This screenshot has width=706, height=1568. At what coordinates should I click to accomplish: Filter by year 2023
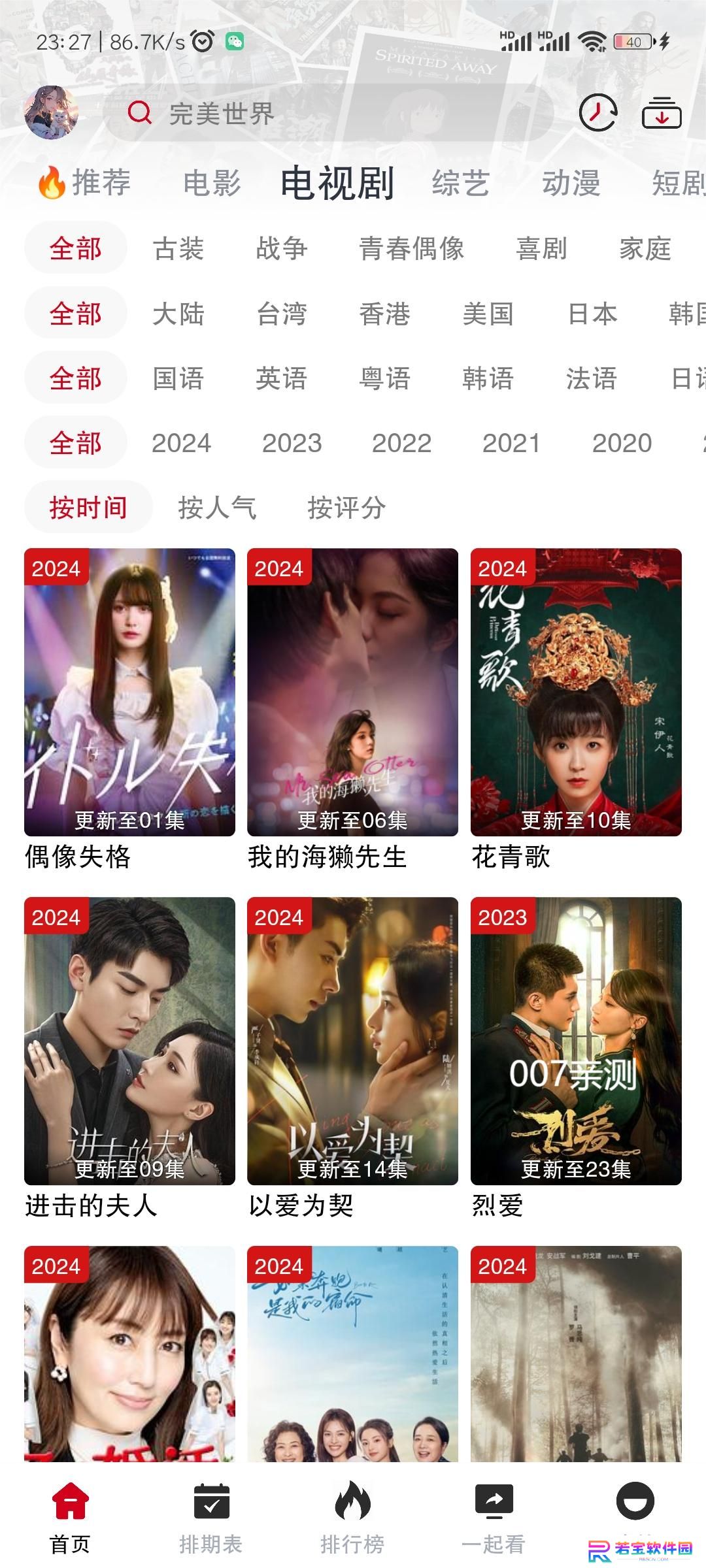pos(292,443)
